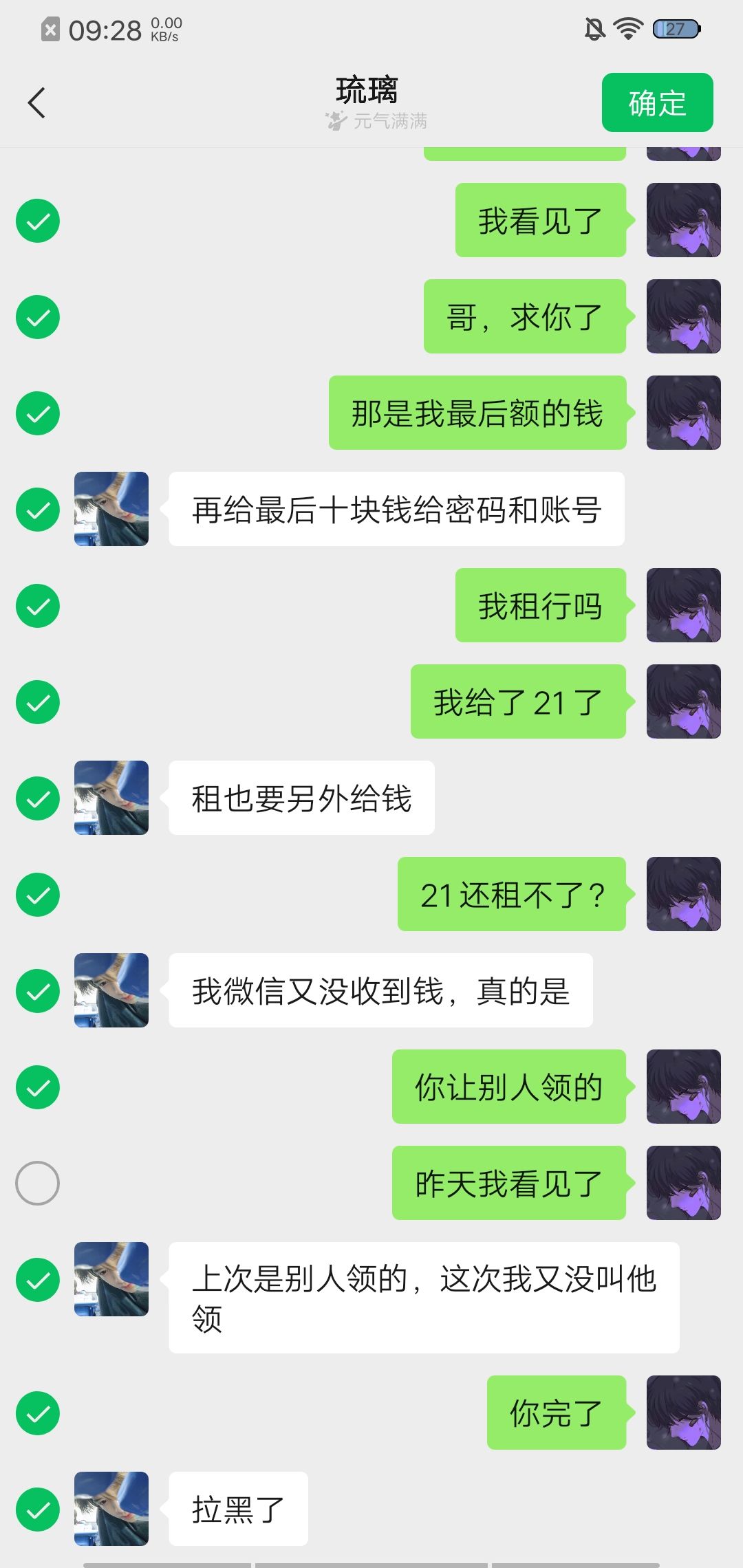
Task: Deselect the message 你完了
Action: pos(38,1413)
